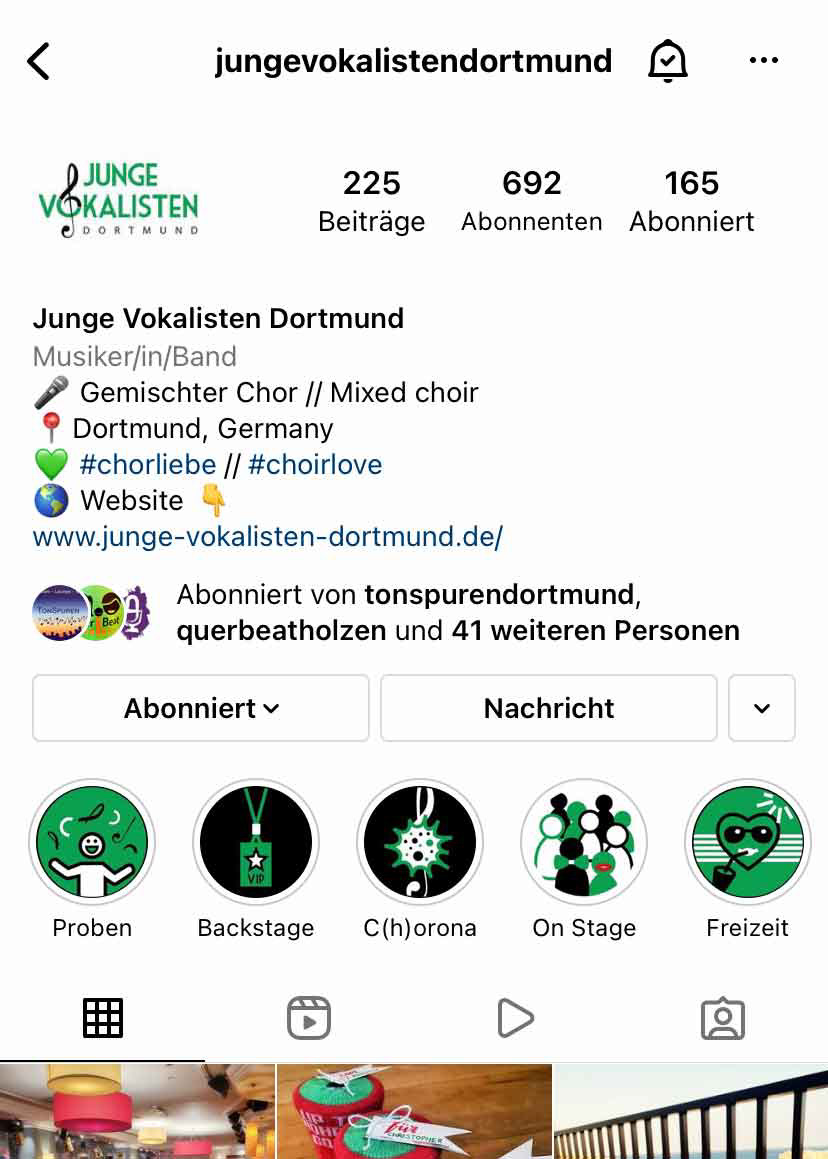
Task: Open the notification bell settings
Action: pos(668,62)
